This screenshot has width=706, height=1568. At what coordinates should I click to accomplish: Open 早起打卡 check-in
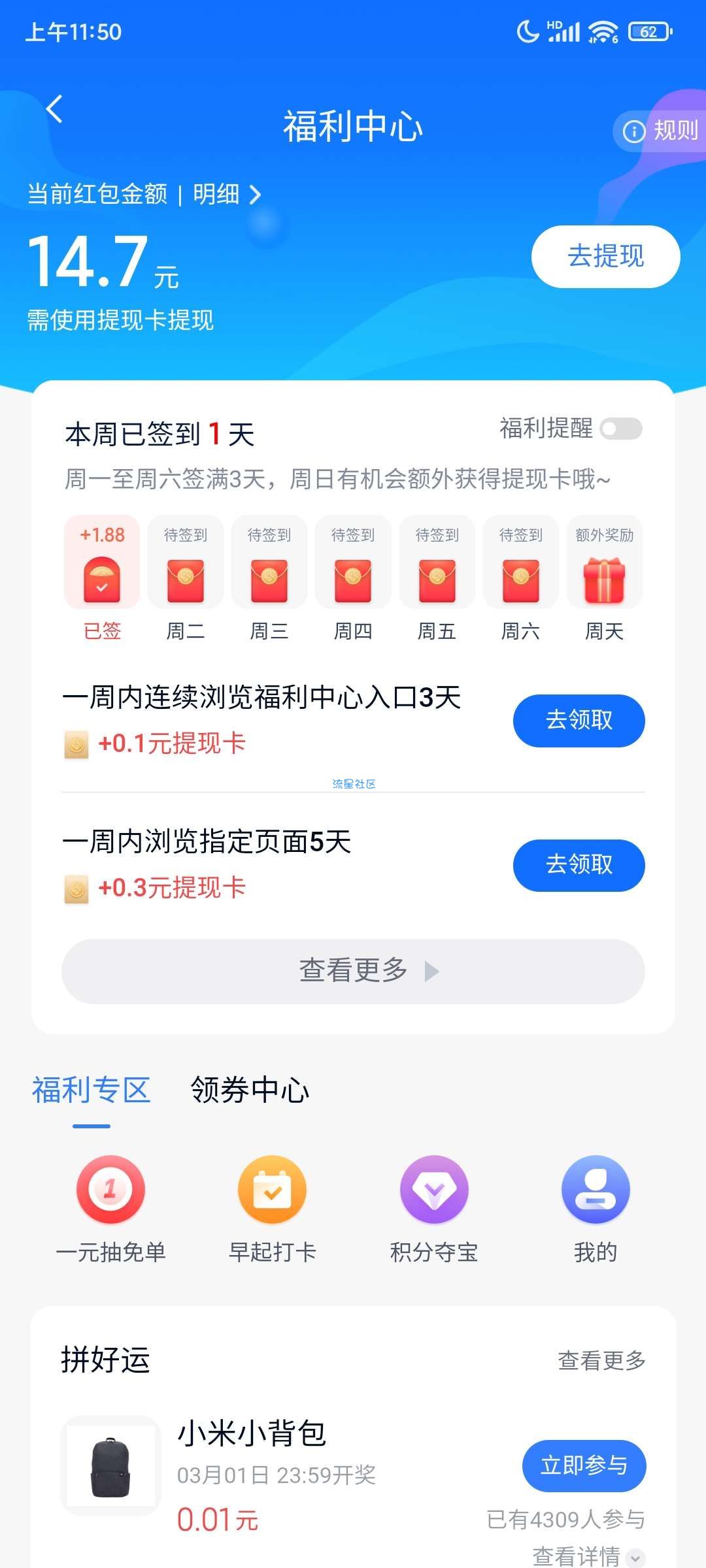pos(272,1190)
